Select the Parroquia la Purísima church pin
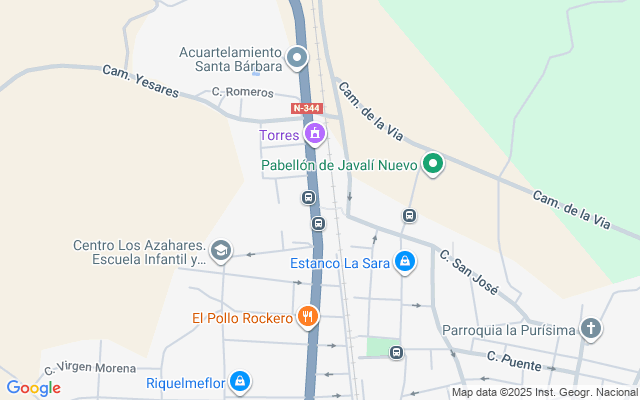This screenshot has width=640, height=400. tap(591, 328)
